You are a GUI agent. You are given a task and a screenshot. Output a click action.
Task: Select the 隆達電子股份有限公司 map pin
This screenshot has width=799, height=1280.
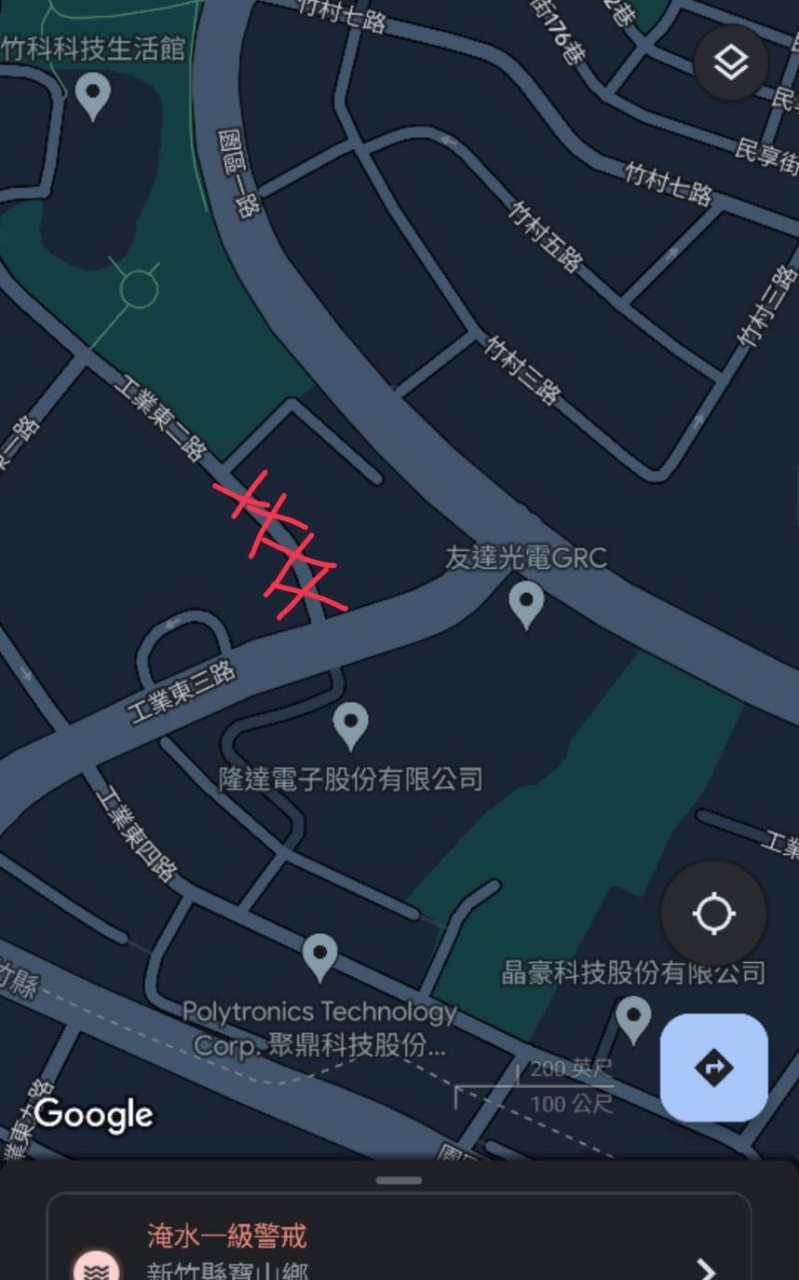coord(350,726)
